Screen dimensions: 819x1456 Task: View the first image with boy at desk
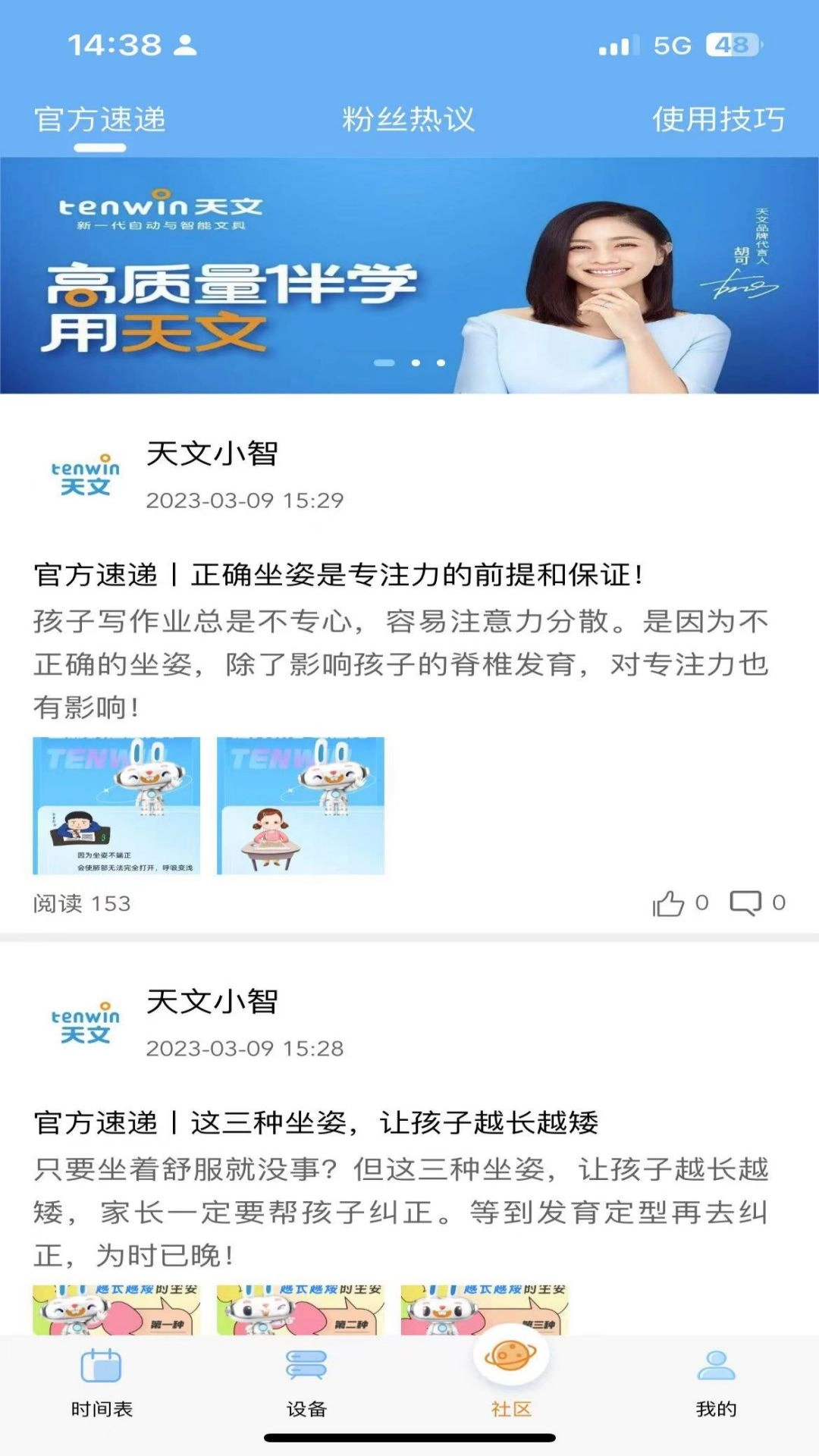pyautogui.click(x=116, y=805)
